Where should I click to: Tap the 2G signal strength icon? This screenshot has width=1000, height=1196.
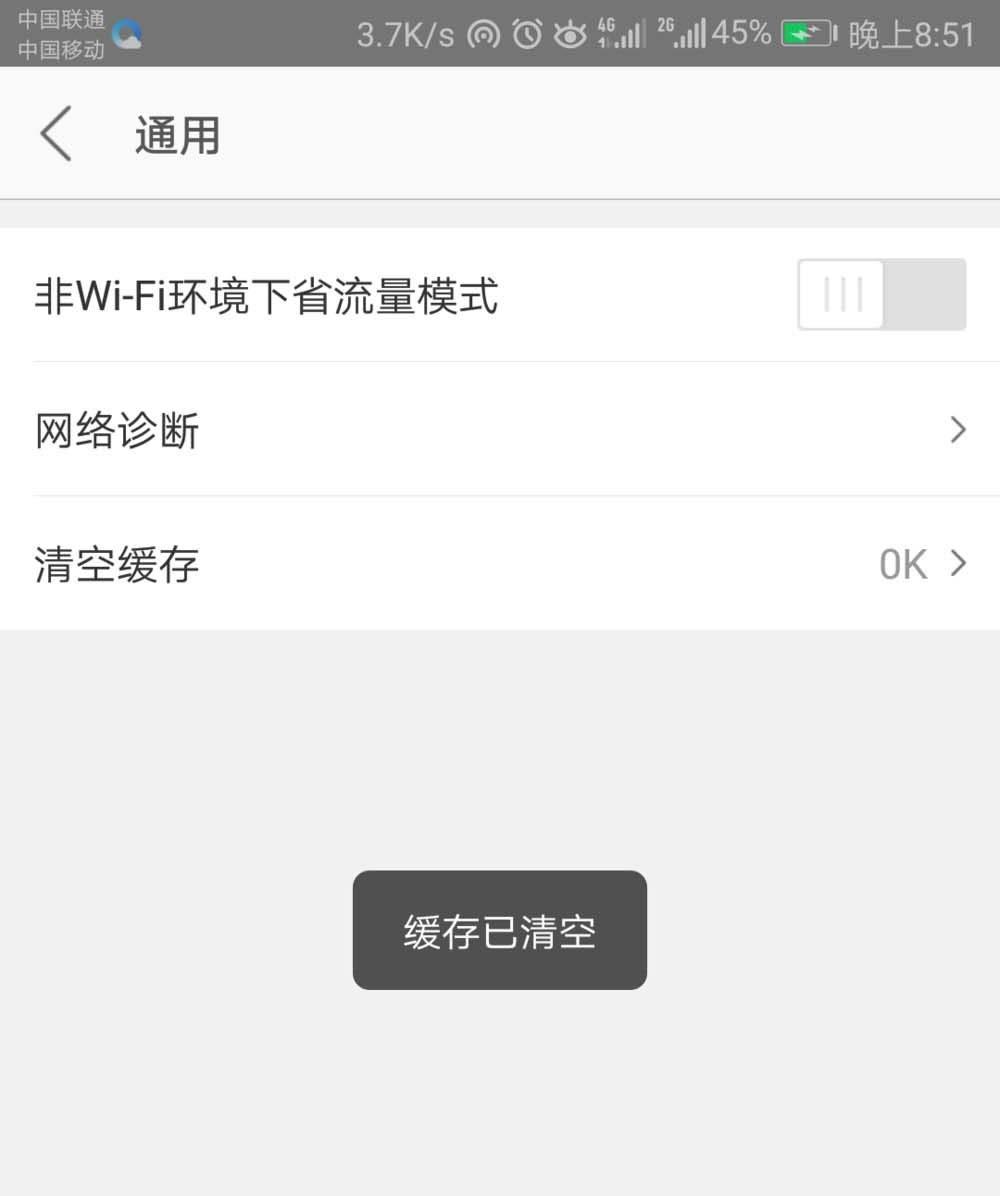(683, 33)
